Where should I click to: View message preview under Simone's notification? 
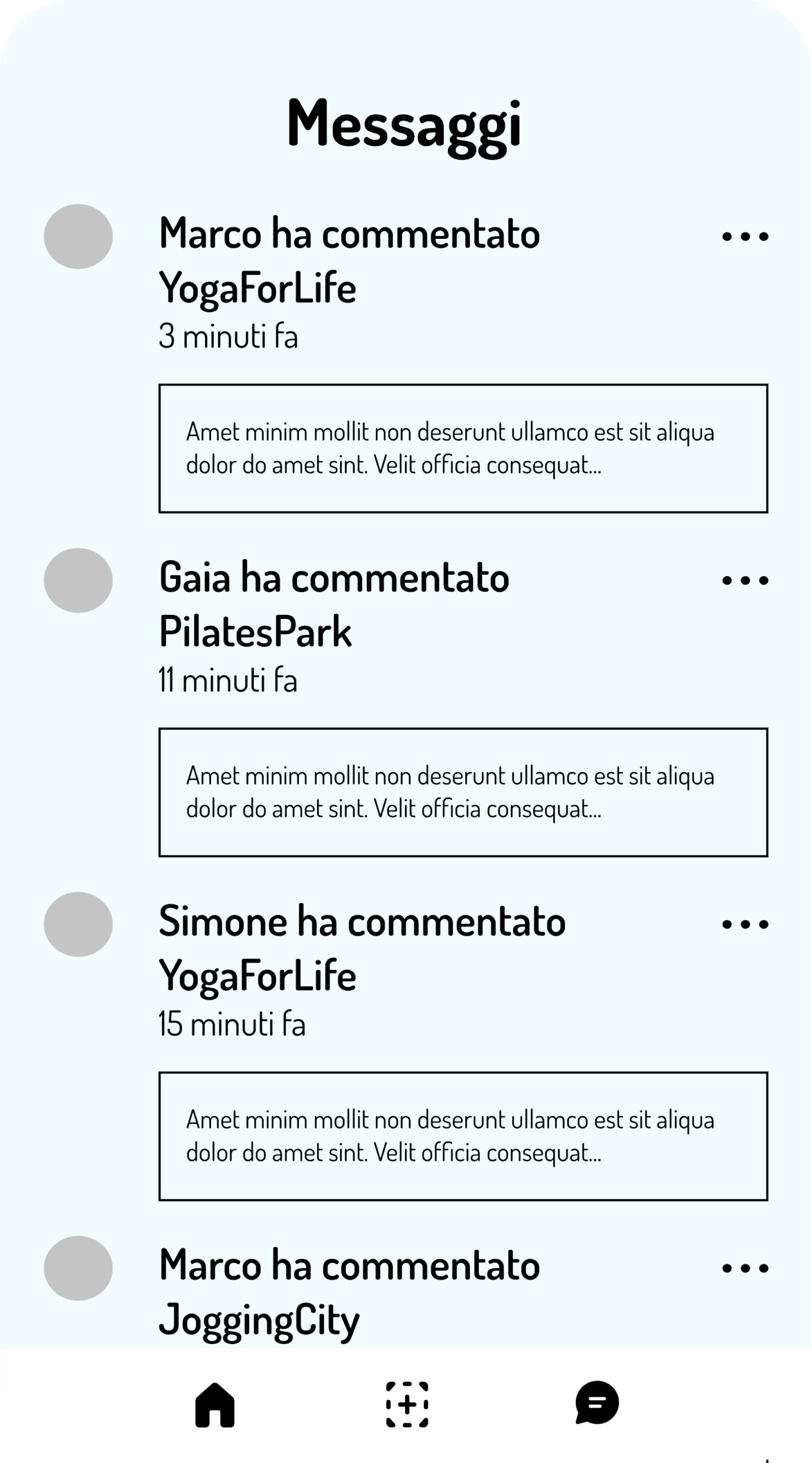[x=463, y=1136]
